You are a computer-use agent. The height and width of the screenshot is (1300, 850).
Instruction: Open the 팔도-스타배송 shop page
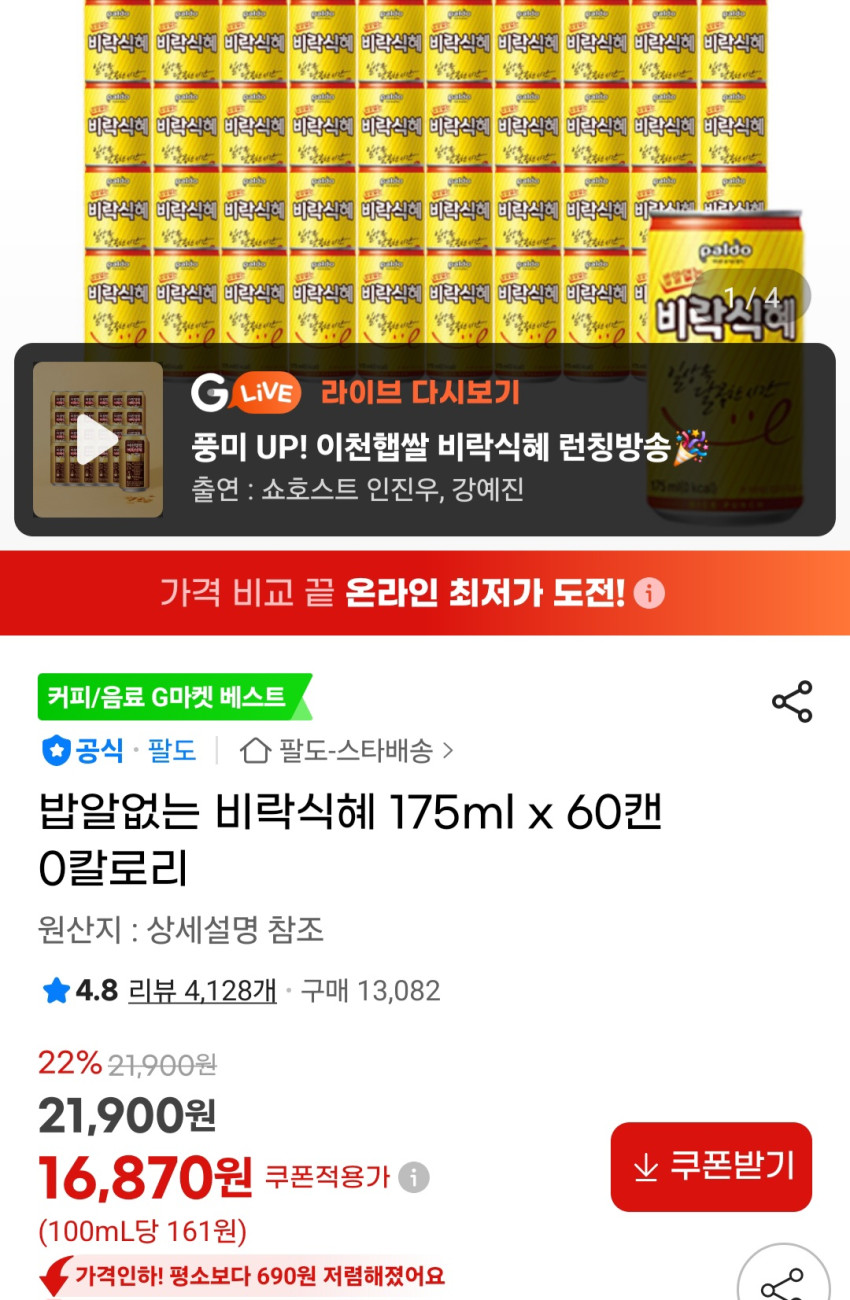click(x=347, y=750)
